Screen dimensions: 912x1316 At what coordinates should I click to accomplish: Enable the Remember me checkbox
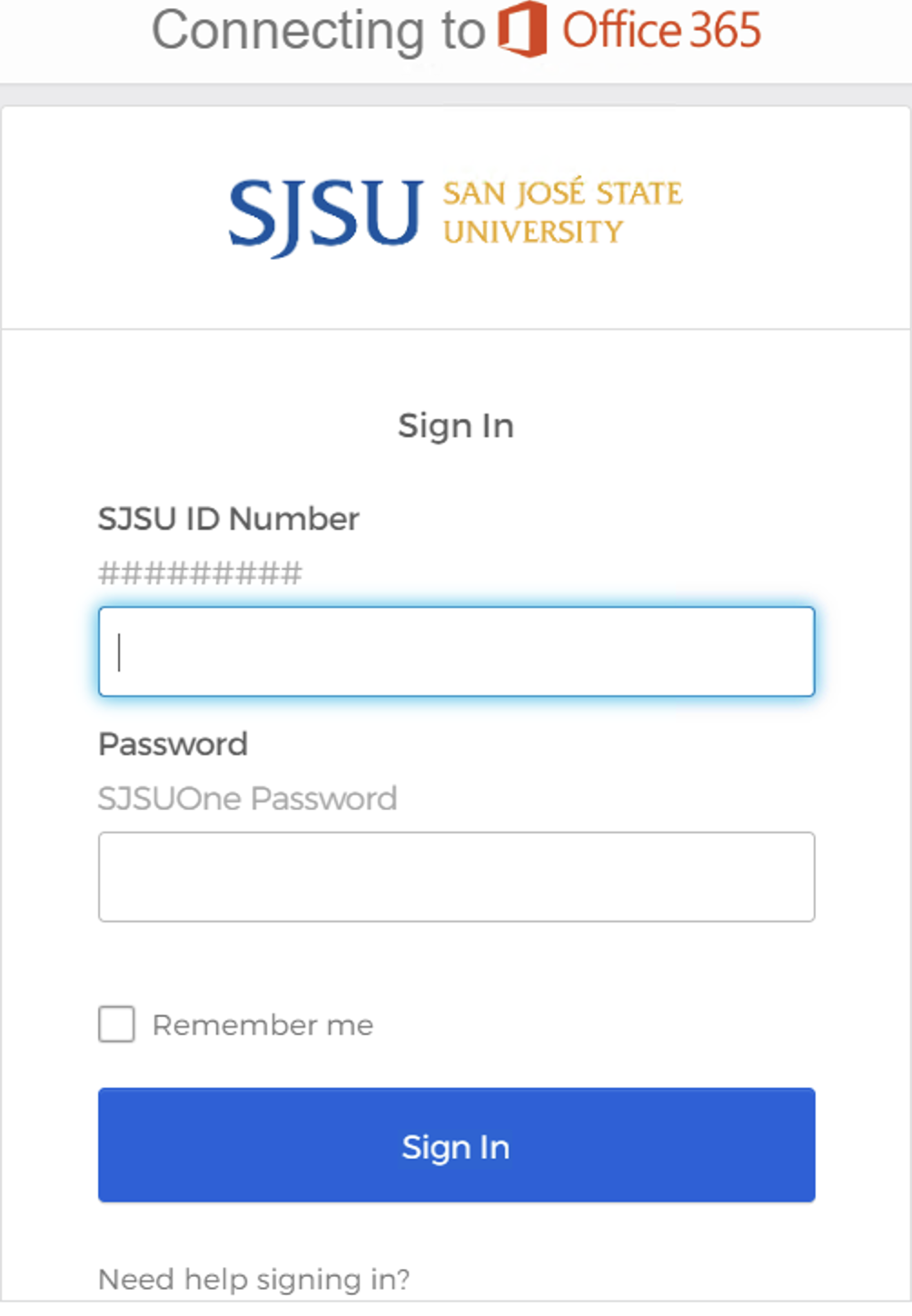pyautogui.click(x=115, y=1025)
